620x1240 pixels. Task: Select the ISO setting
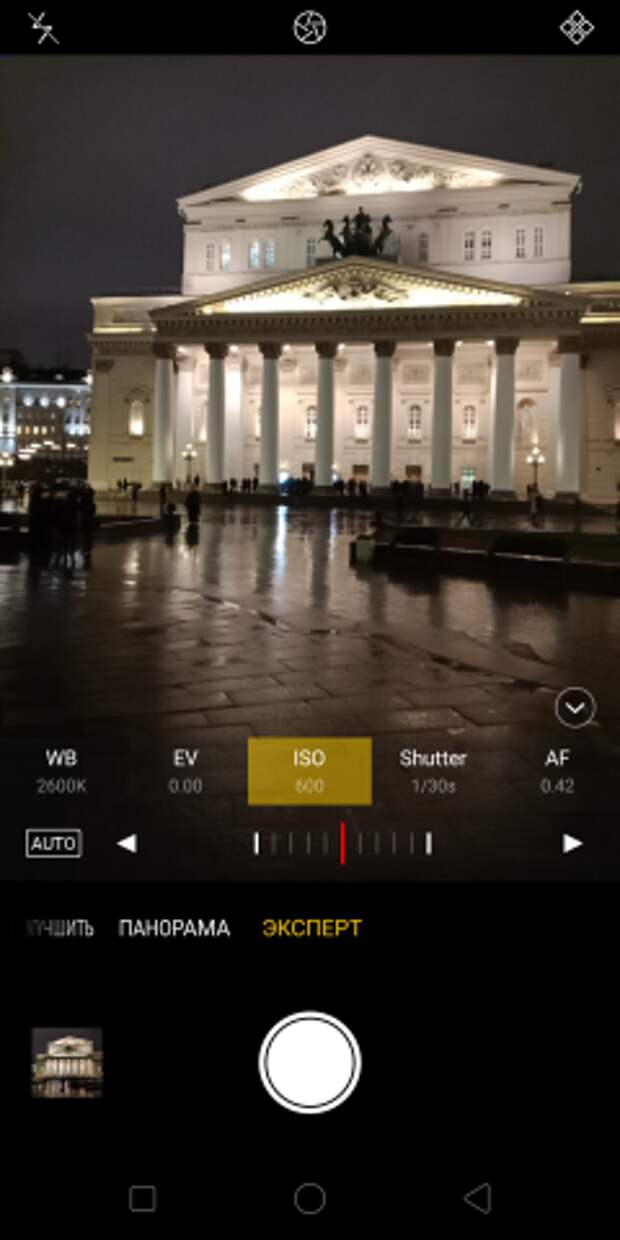309,771
